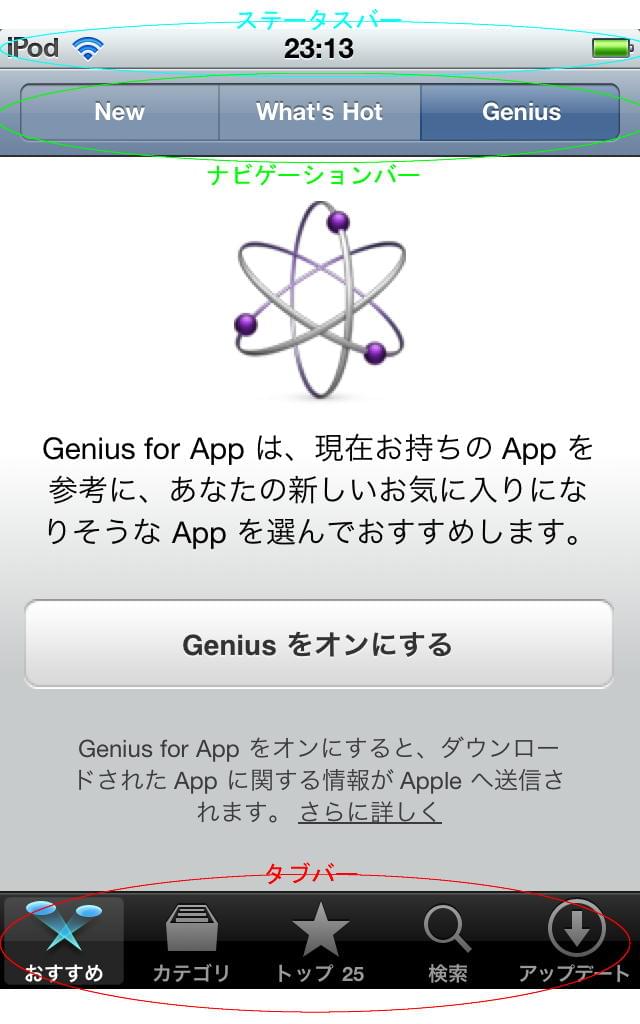Image resolution: width=640 pixels, height=1024 pixels.
Task: Tap the Genius をオンにする button
Action: (318, 644)
